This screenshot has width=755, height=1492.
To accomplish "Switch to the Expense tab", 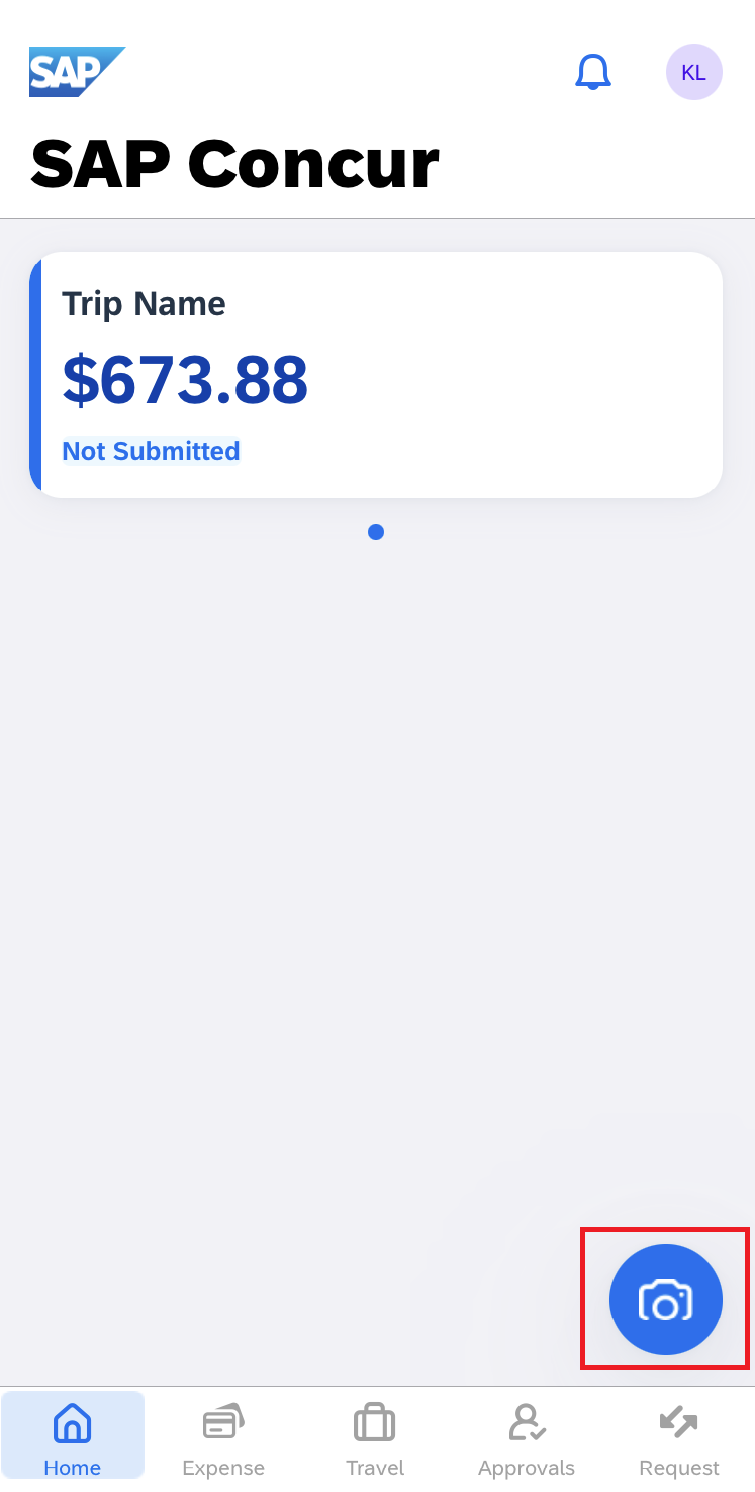I will click(x=223, y=1436).
